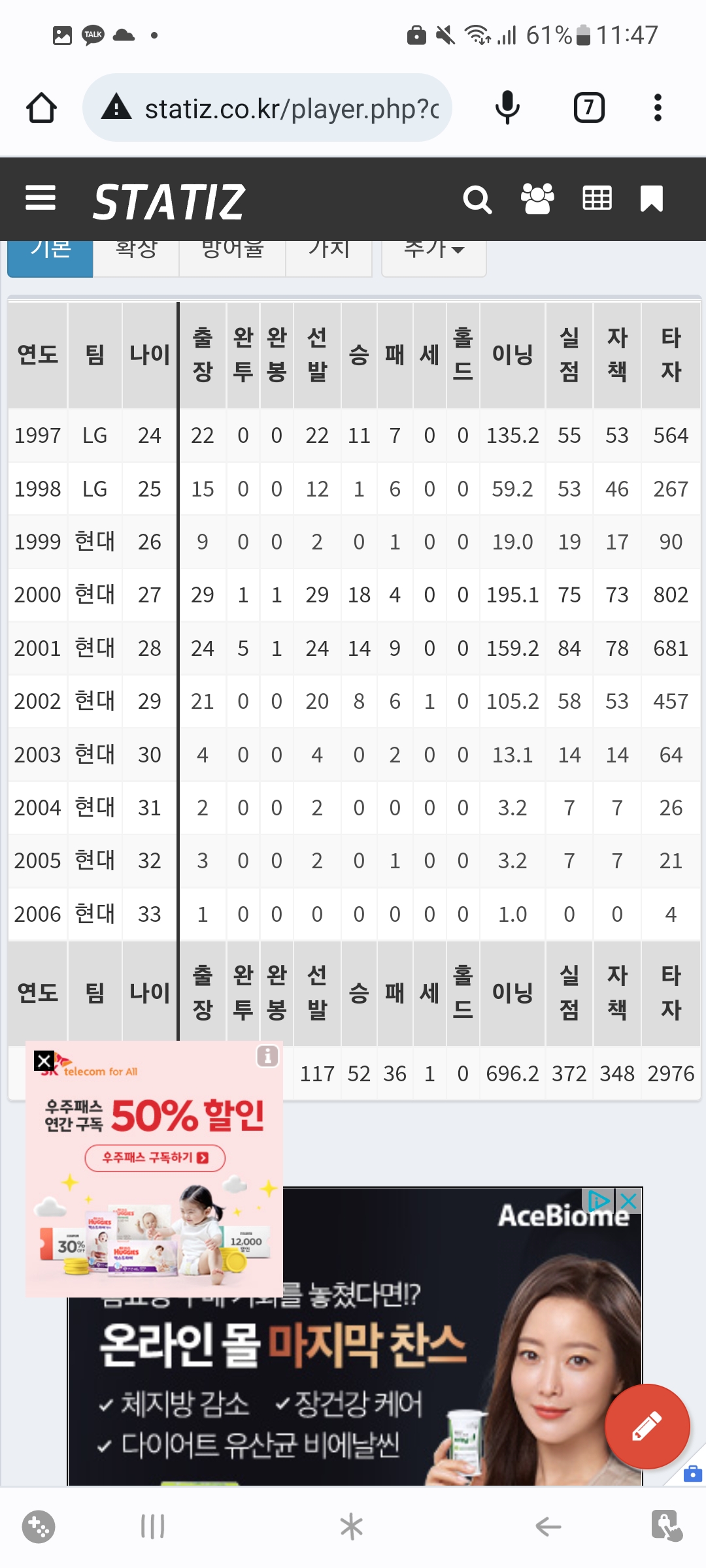Tap the statiz.co.kr address bar

(267, 108)
